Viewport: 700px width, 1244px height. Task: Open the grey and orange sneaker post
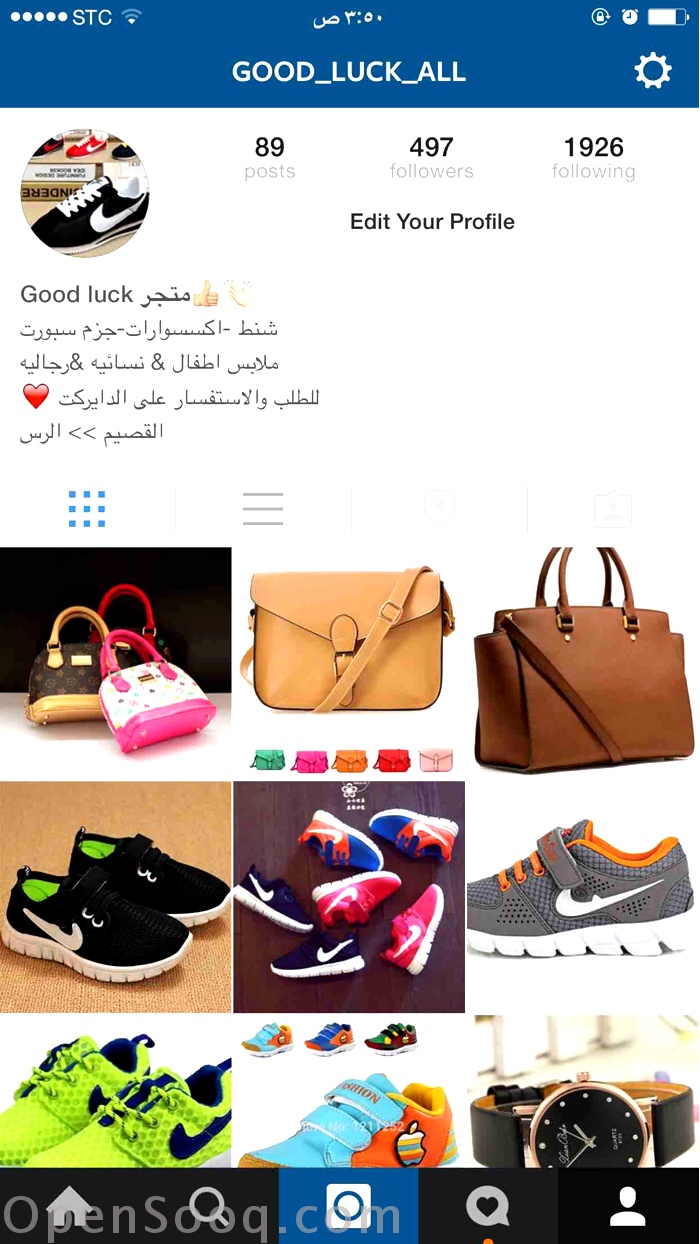point(583,896)
